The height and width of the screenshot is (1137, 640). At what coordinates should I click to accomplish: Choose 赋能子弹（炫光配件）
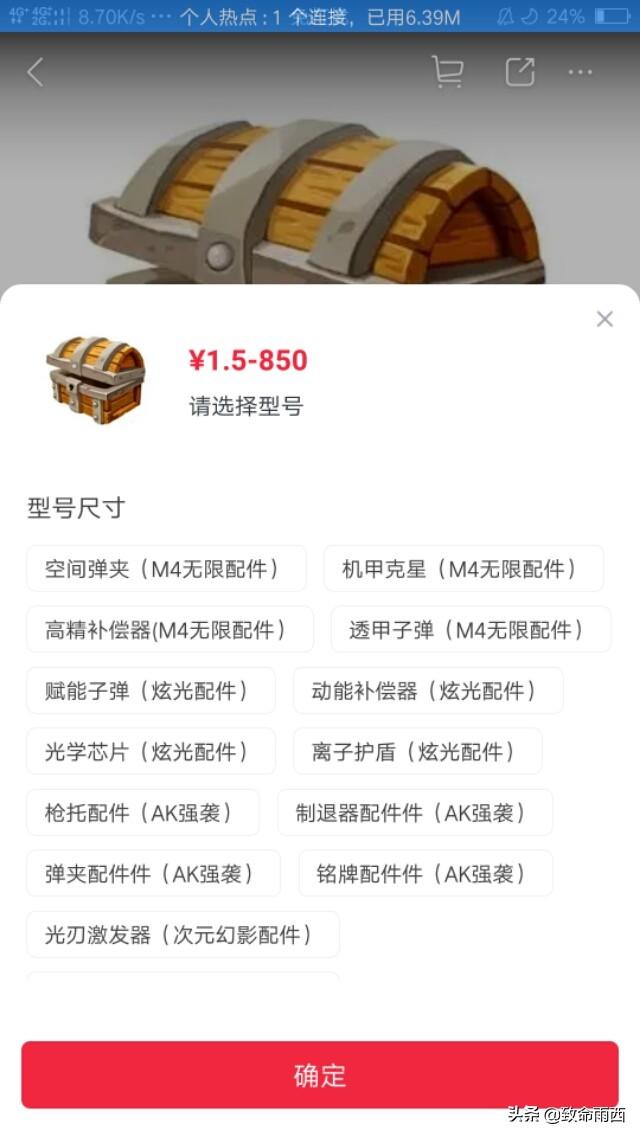point(150,691)
